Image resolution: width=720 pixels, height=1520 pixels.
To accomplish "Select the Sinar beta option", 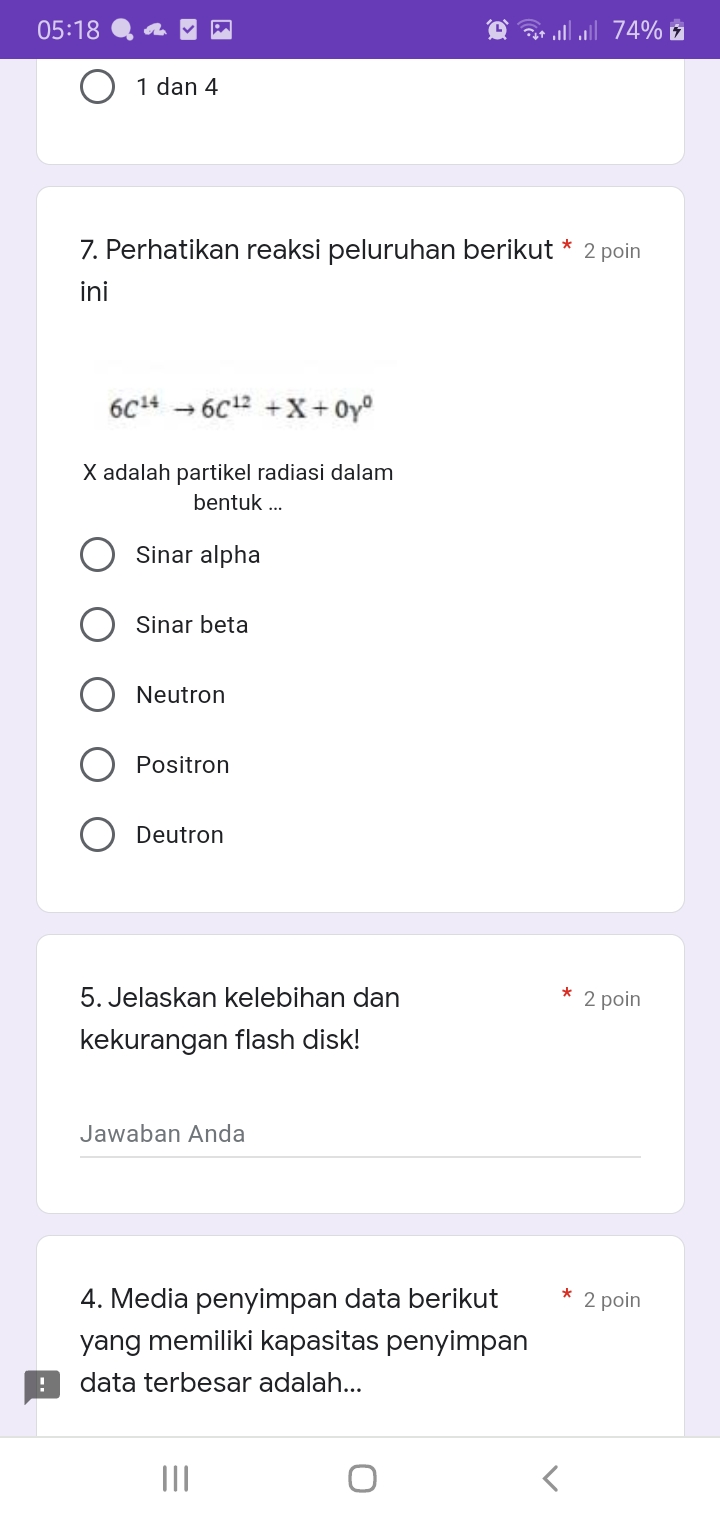I will (x=97, y=625).
